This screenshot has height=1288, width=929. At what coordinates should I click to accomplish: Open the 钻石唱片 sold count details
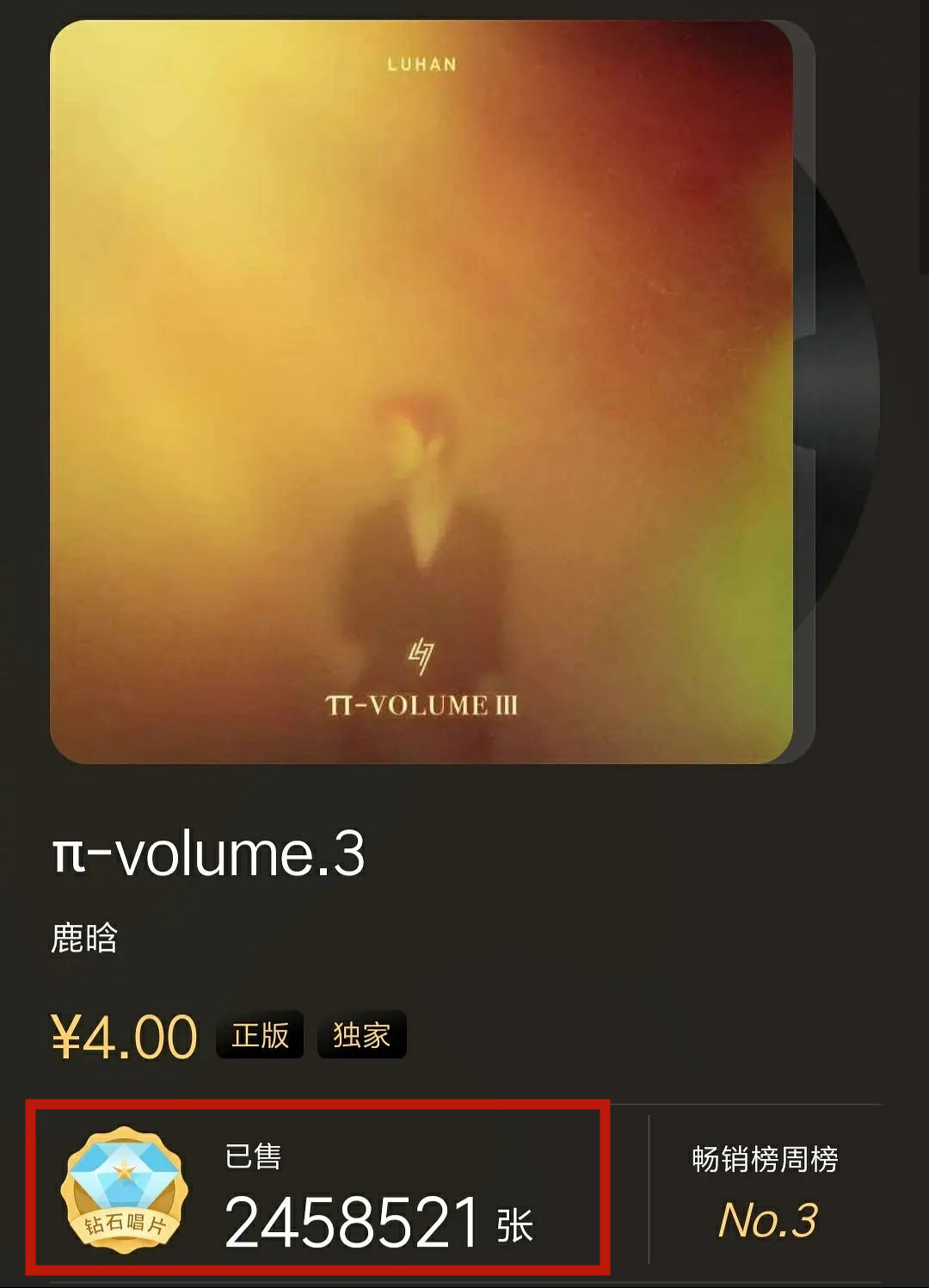coord(317,1191)
